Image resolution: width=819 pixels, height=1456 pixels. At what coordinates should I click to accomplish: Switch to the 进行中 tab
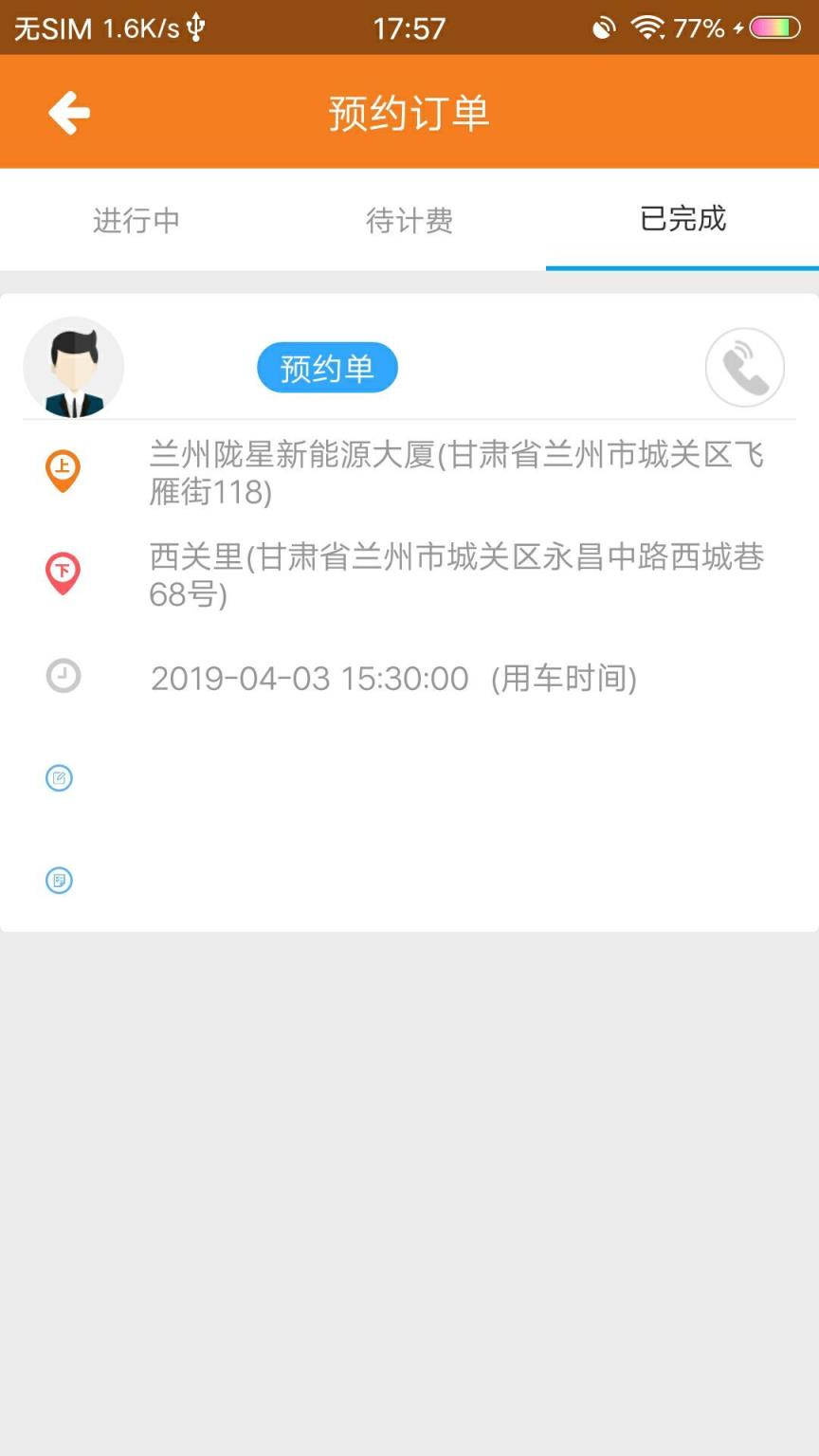pyautogui.click(x=136, y=220)
